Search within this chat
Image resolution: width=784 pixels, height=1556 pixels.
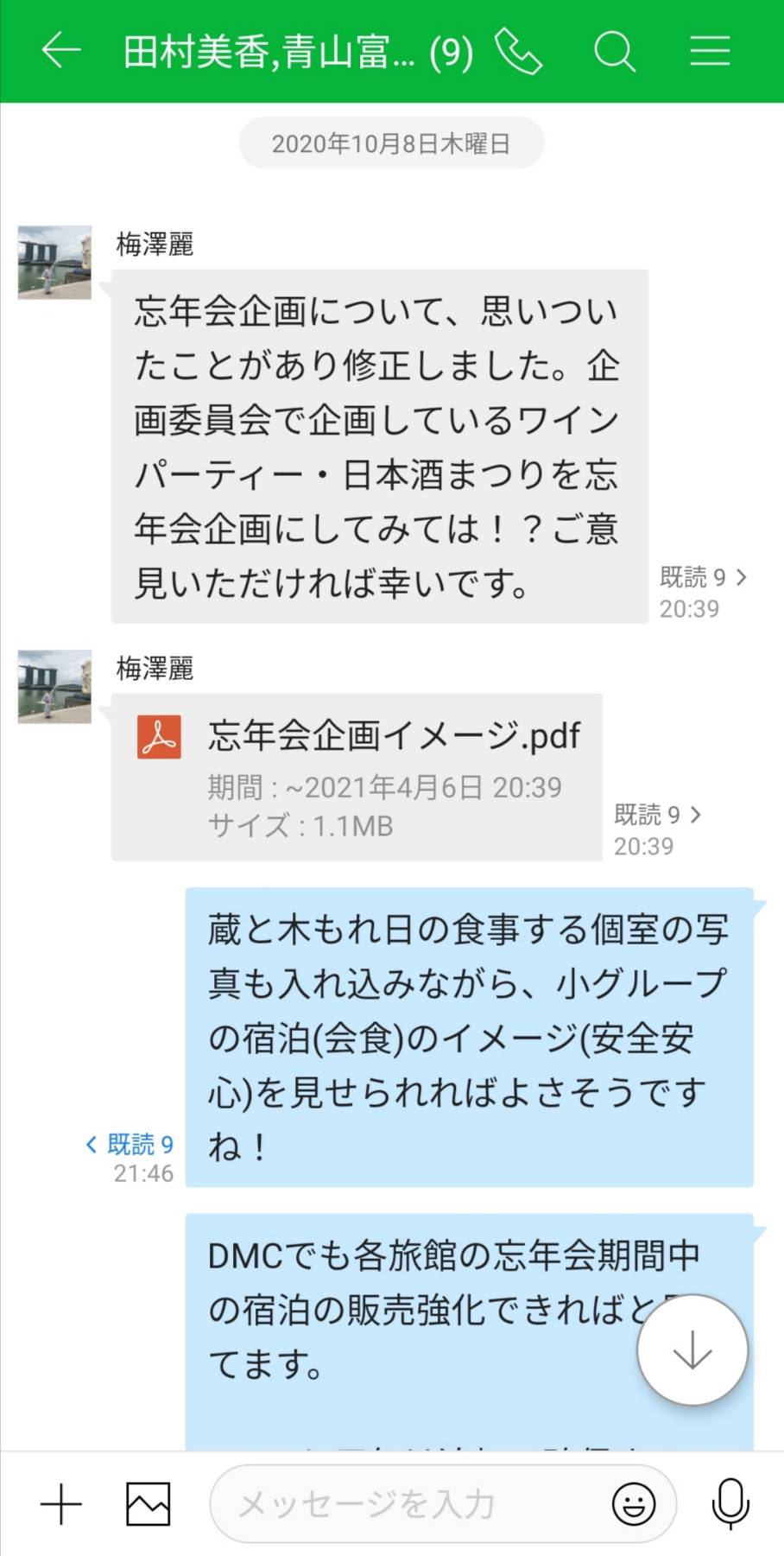tap(615, 51)
